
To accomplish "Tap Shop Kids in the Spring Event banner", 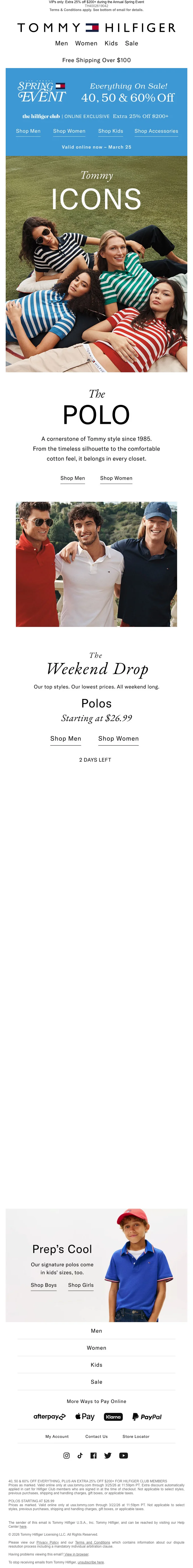I will tap(110, 131).
